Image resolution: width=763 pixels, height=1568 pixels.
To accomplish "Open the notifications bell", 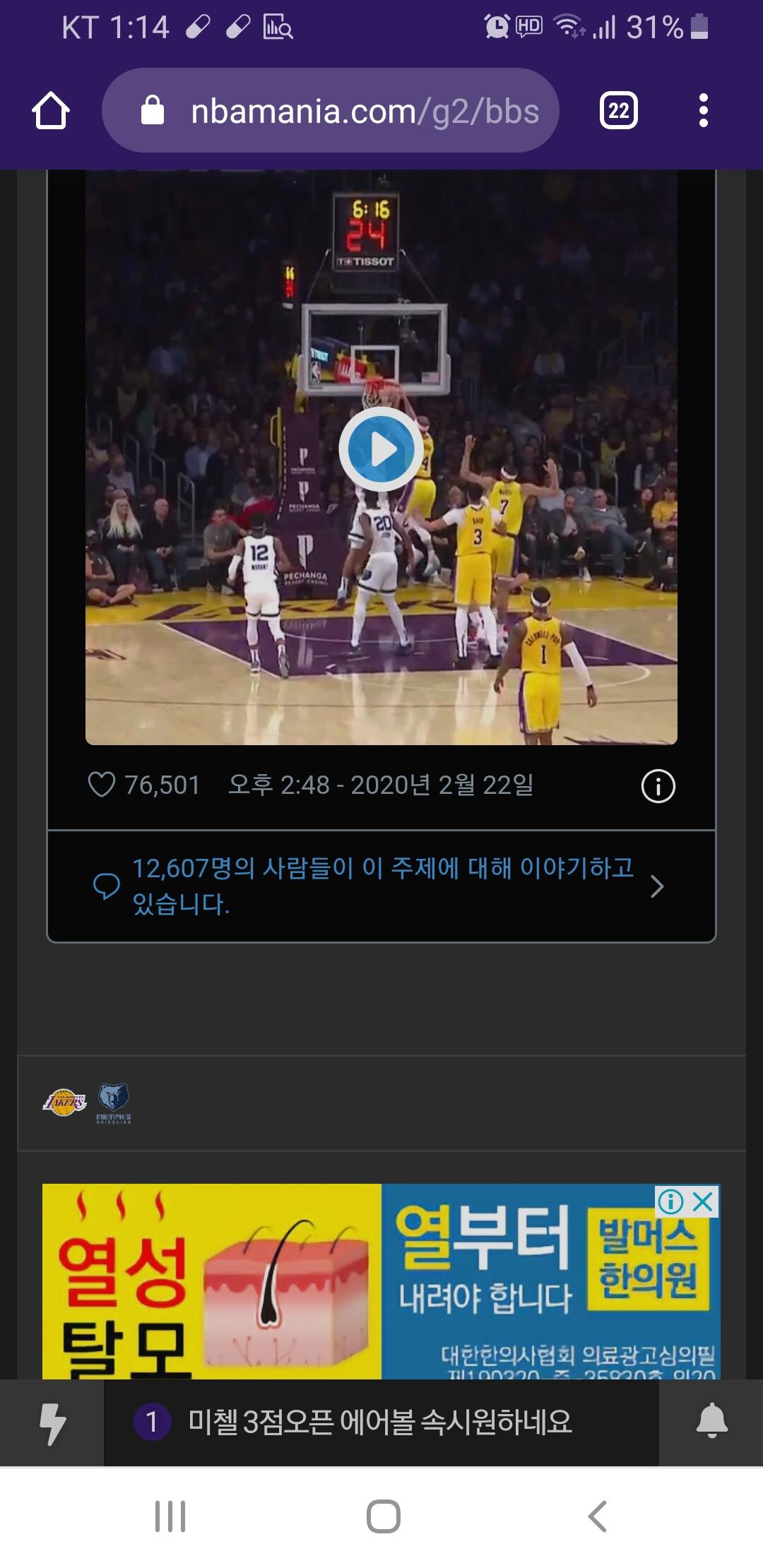I will coord(711,1421).
